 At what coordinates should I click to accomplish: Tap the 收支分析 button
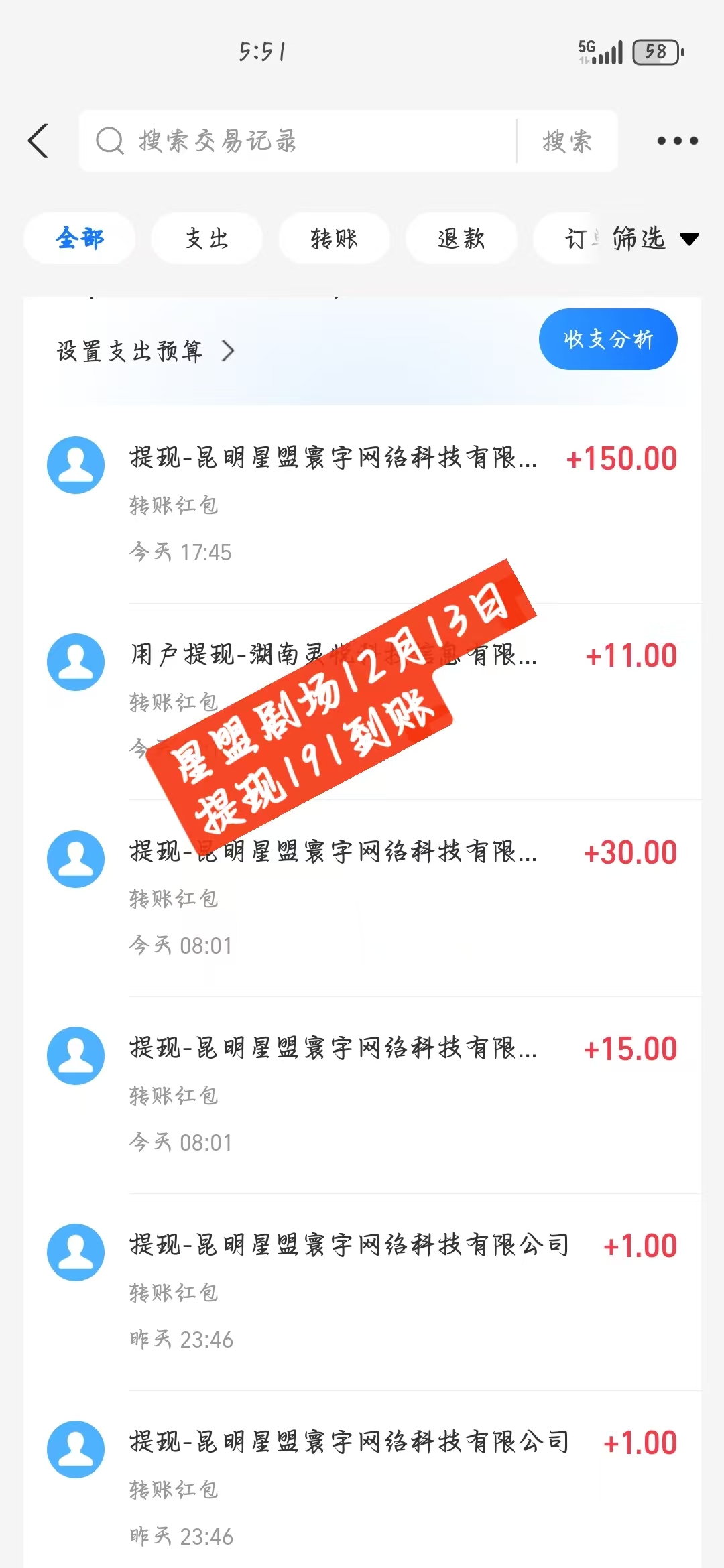[607, 339]
